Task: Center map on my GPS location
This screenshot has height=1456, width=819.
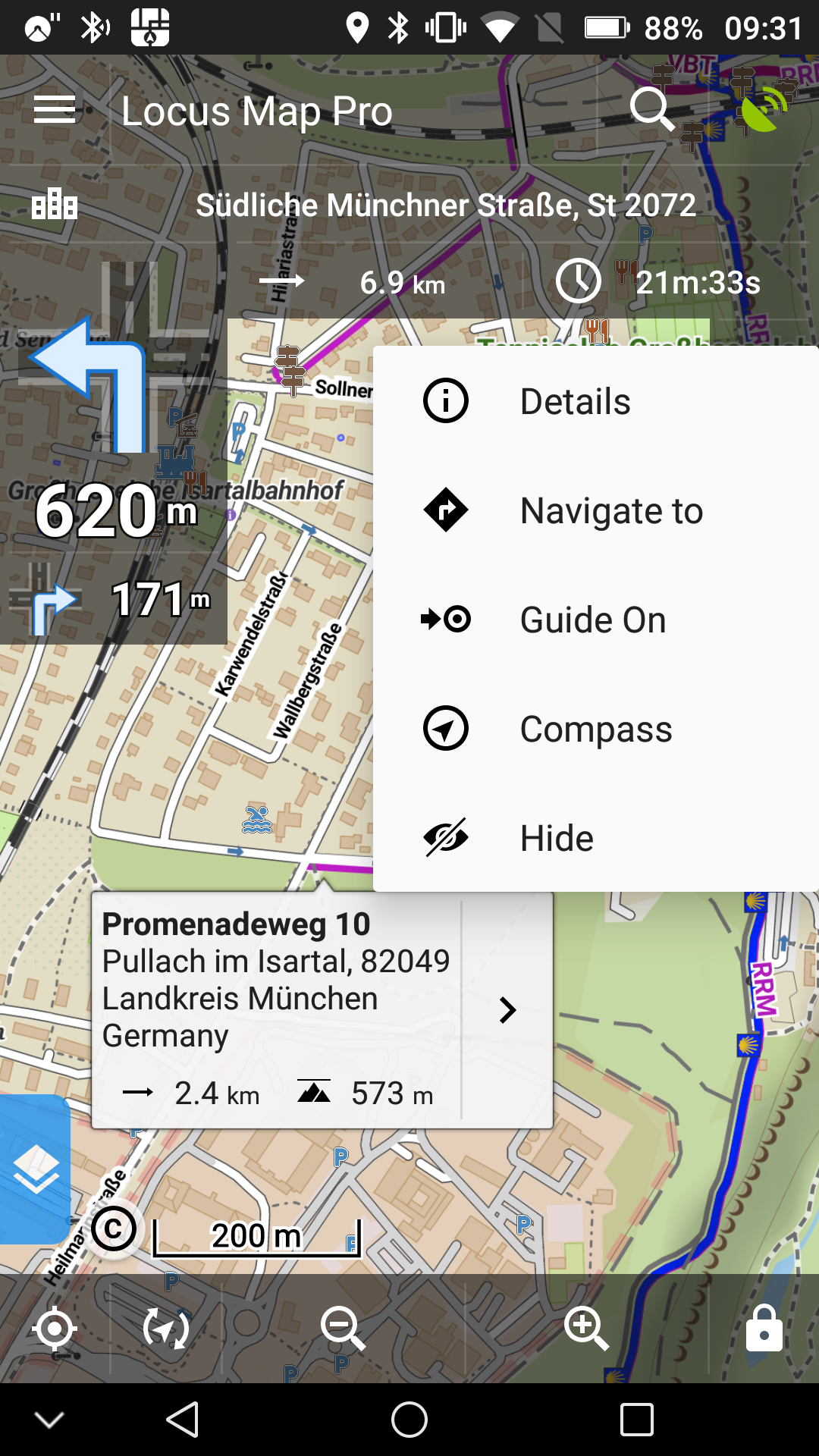Action: coord(55,1329)
